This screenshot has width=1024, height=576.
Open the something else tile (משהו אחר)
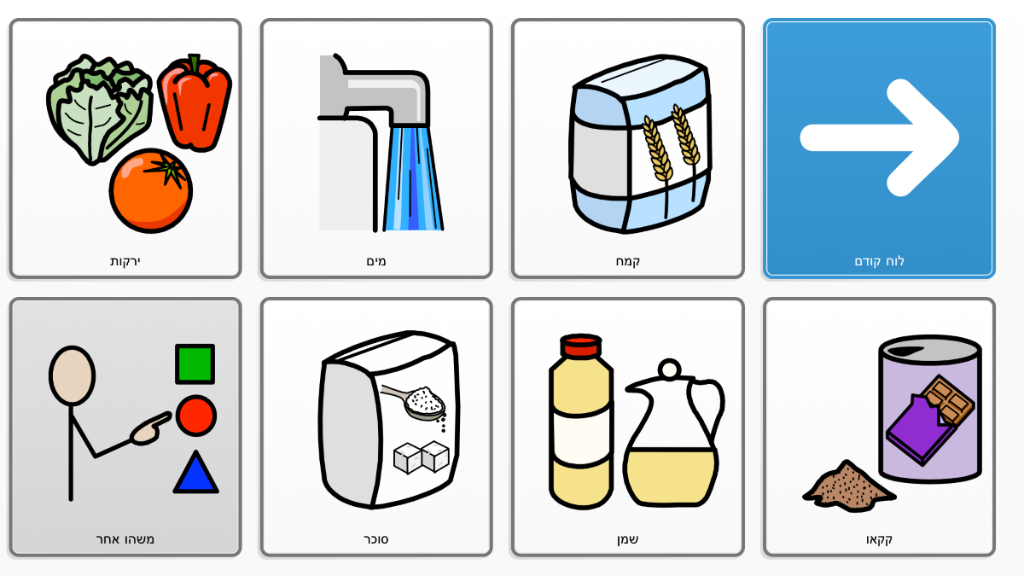point(125,426)
